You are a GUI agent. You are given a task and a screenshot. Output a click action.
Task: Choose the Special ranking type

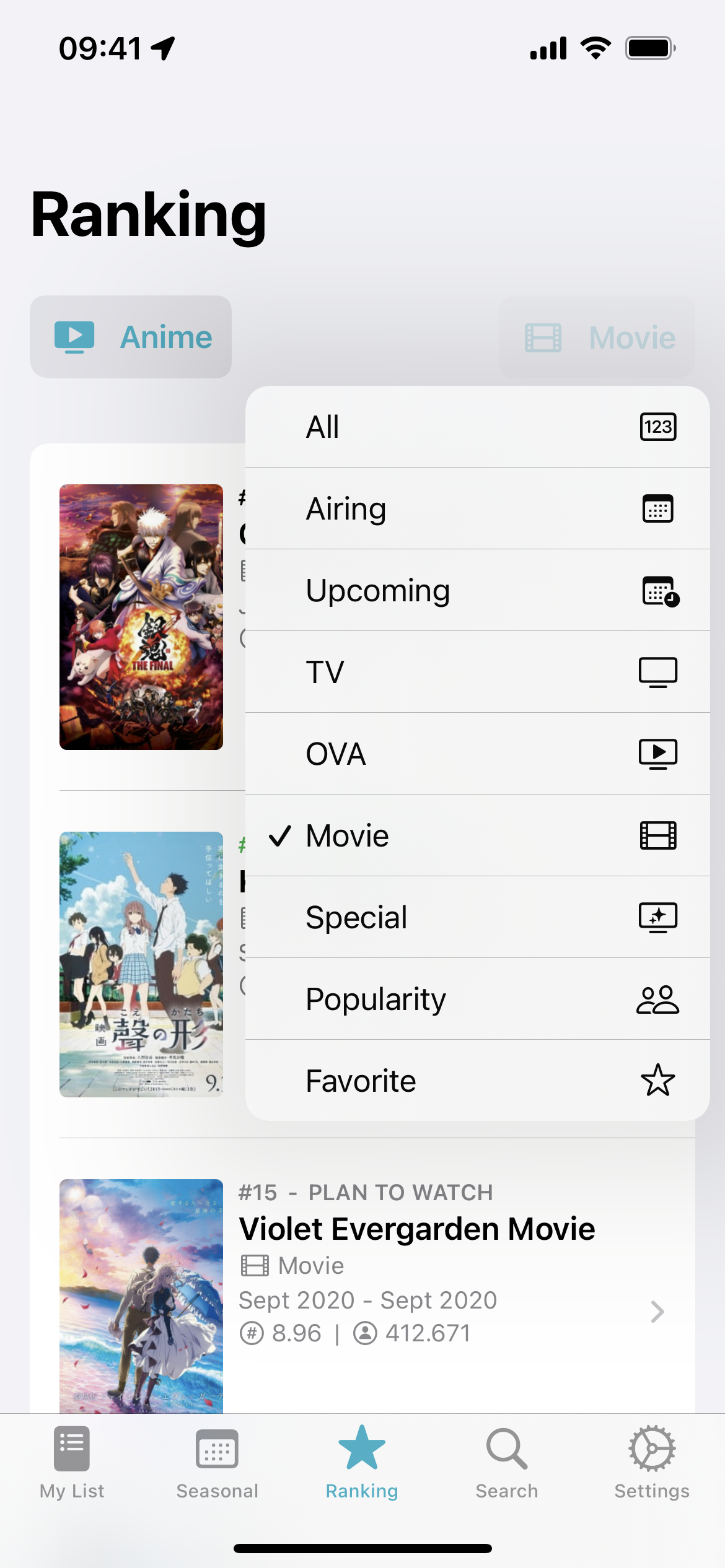point(477,918)
